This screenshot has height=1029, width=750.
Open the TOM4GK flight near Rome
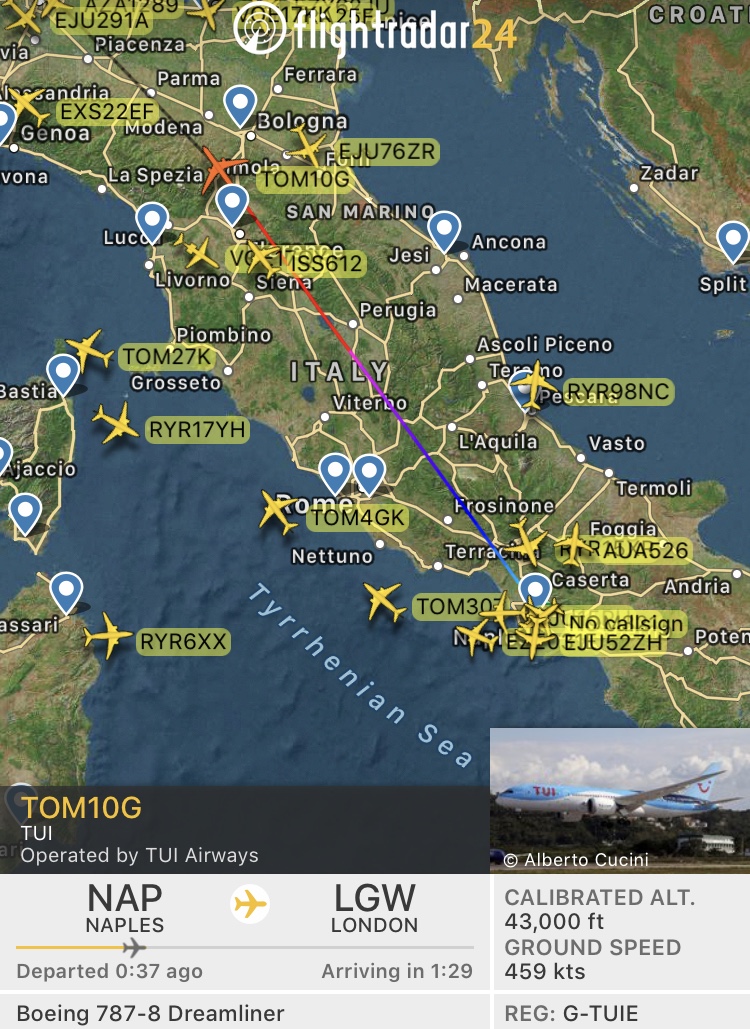[279, 512]
